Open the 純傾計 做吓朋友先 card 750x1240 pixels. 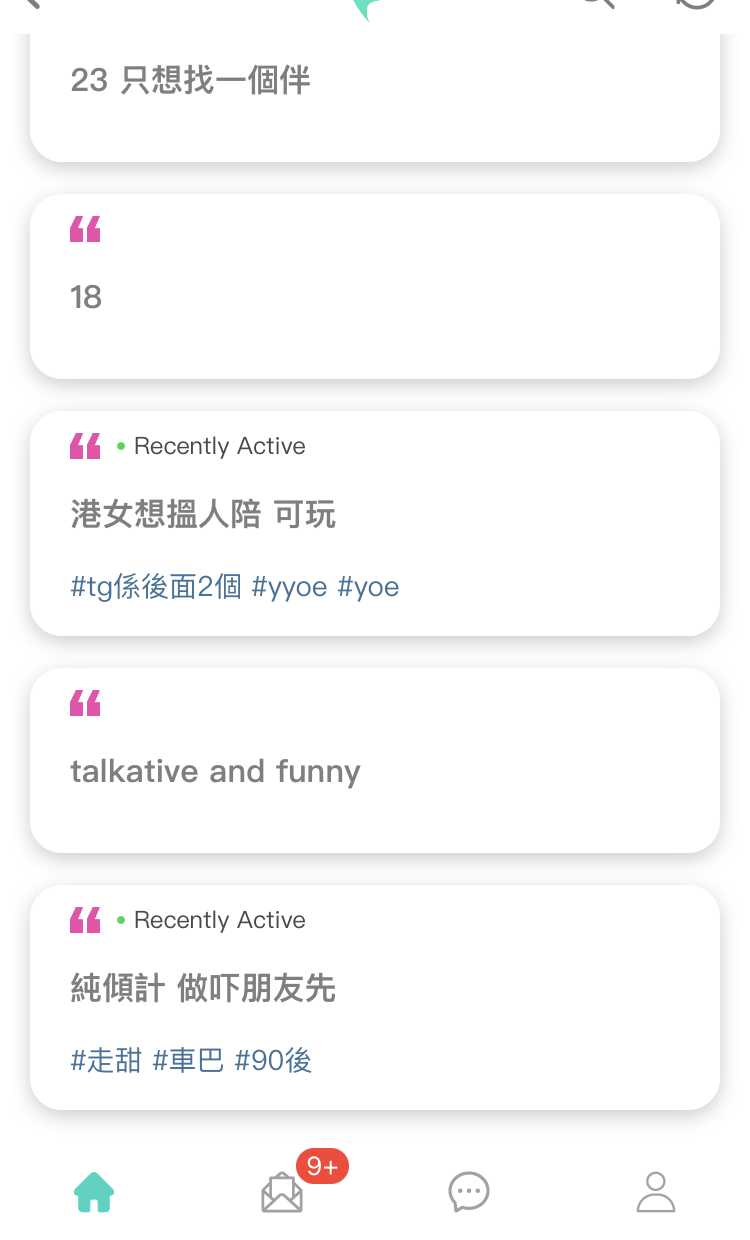(375, 997)
